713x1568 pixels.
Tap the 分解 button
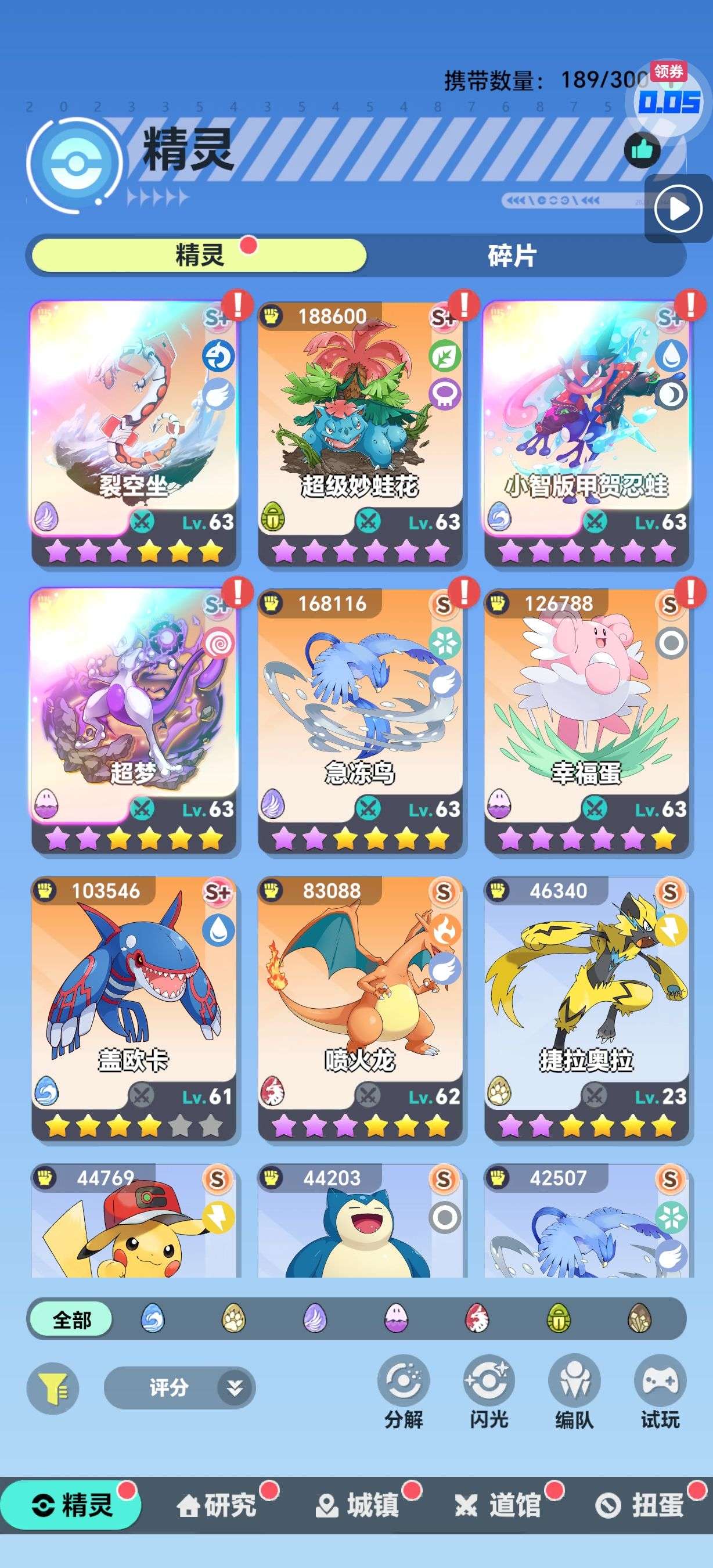coord(404,1393)
